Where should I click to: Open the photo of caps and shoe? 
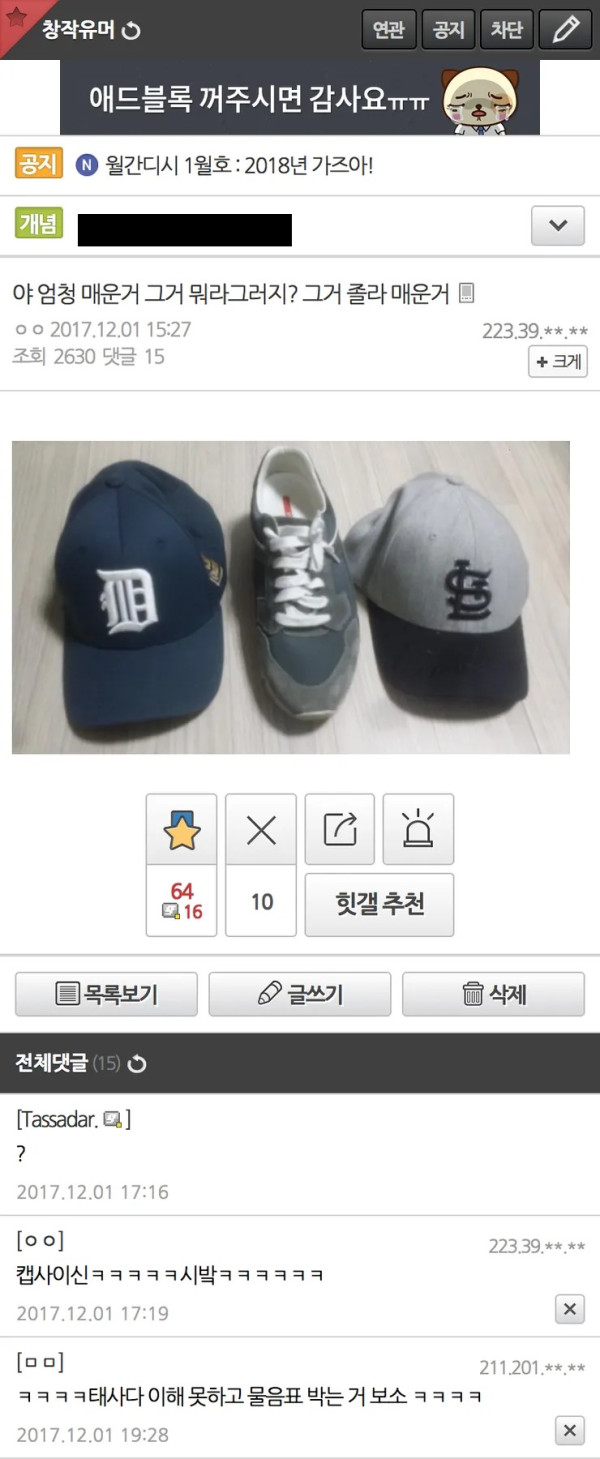click(291, 597)
